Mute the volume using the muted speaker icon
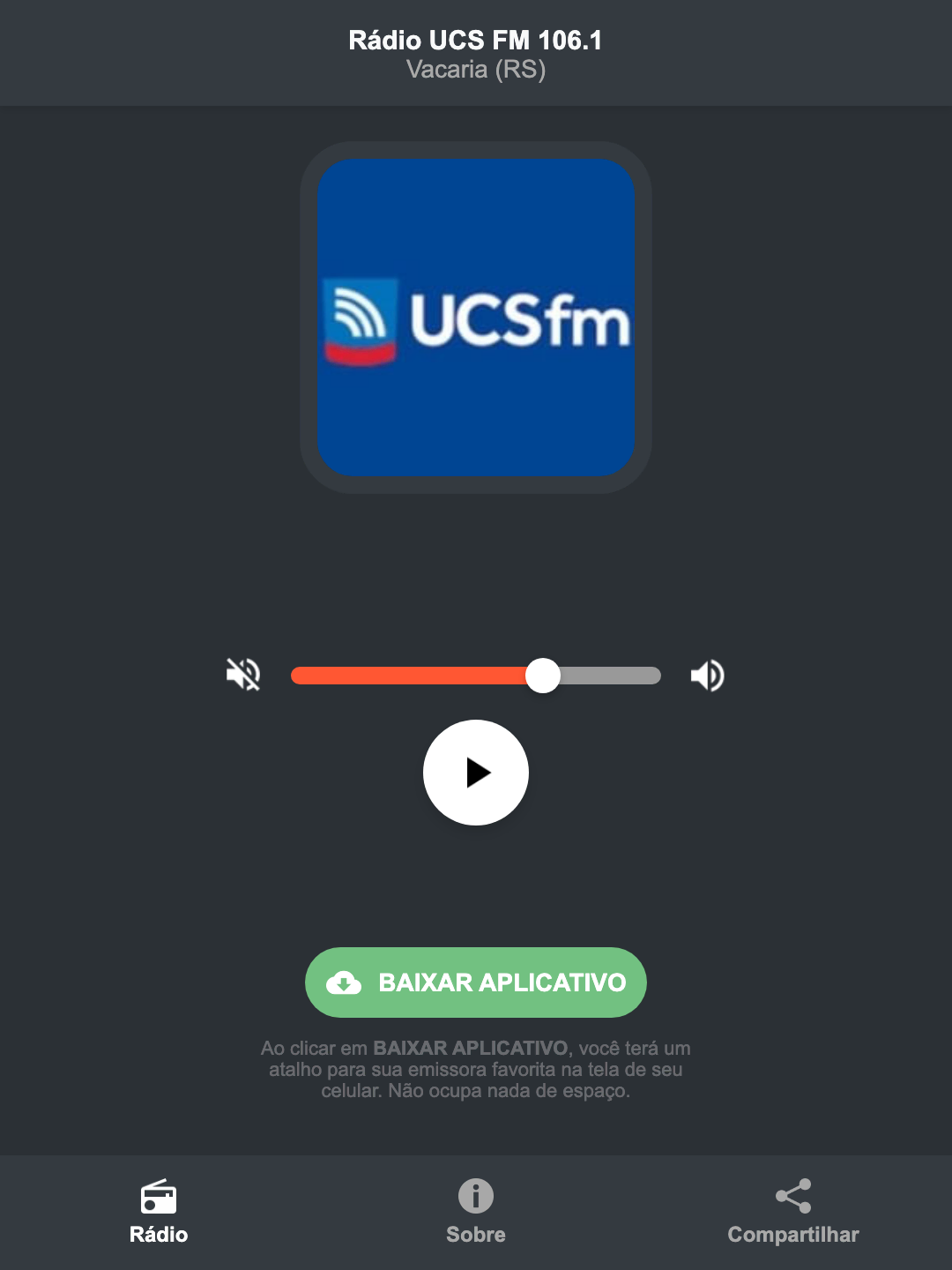Screen dimensions: 952x1270 coord(243,675)
